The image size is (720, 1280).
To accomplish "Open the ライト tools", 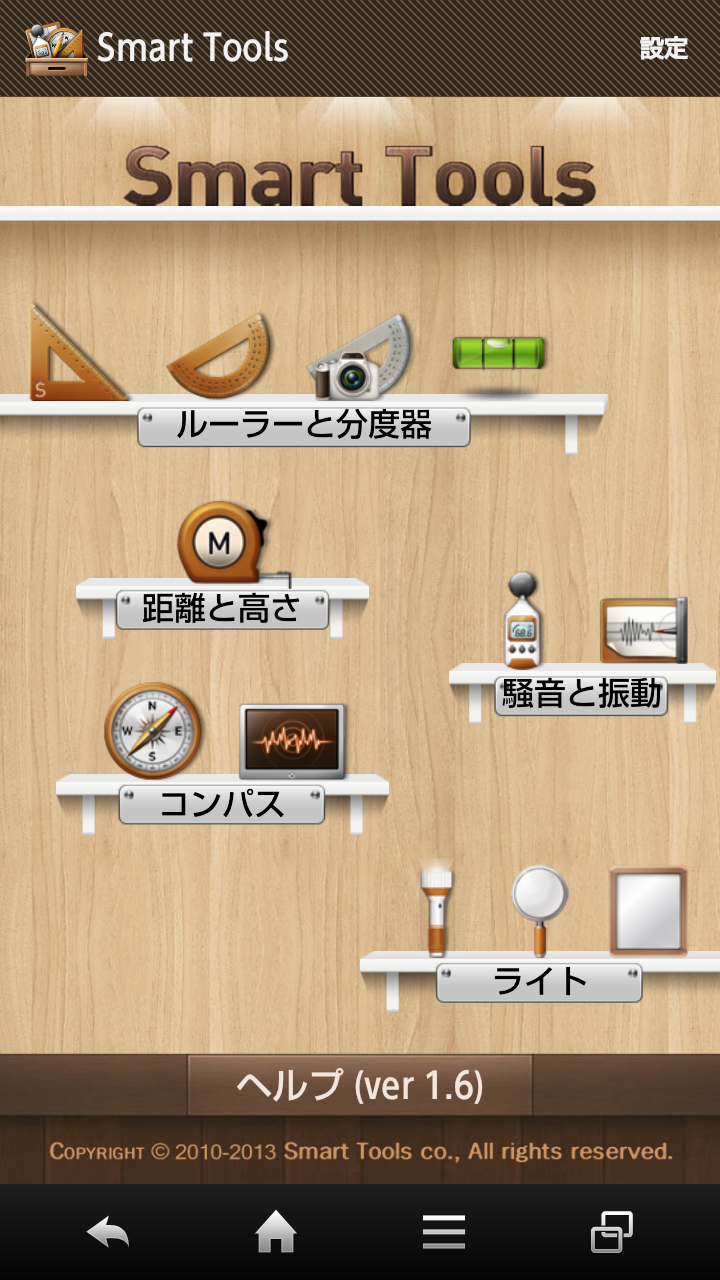I will pyautogui.click(x=539, y=982).
